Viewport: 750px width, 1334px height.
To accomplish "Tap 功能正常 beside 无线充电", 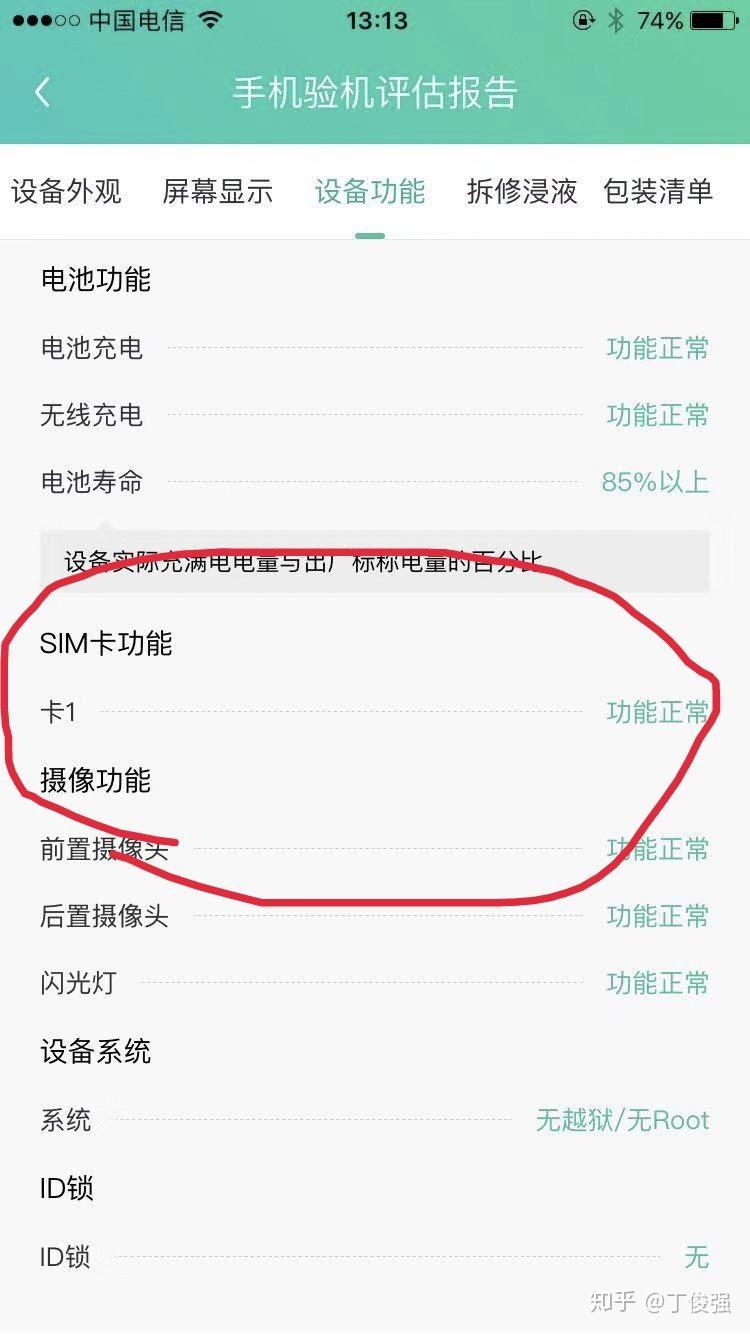I will coord(658,415).
